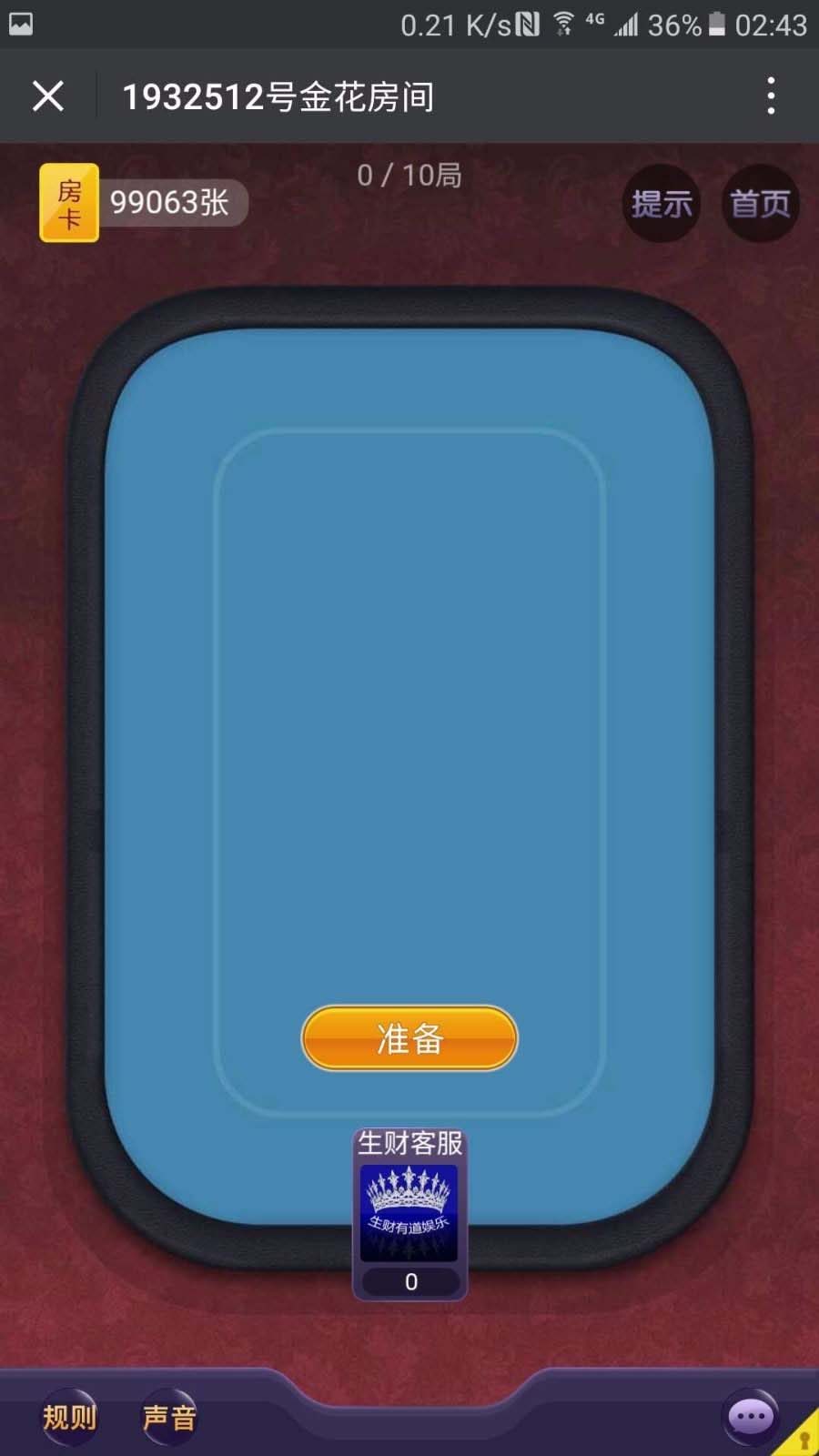This screenshot has width=819, height=1456.
Task: Open the 声音 sound settings
Action: click(x=169, y=1417)
